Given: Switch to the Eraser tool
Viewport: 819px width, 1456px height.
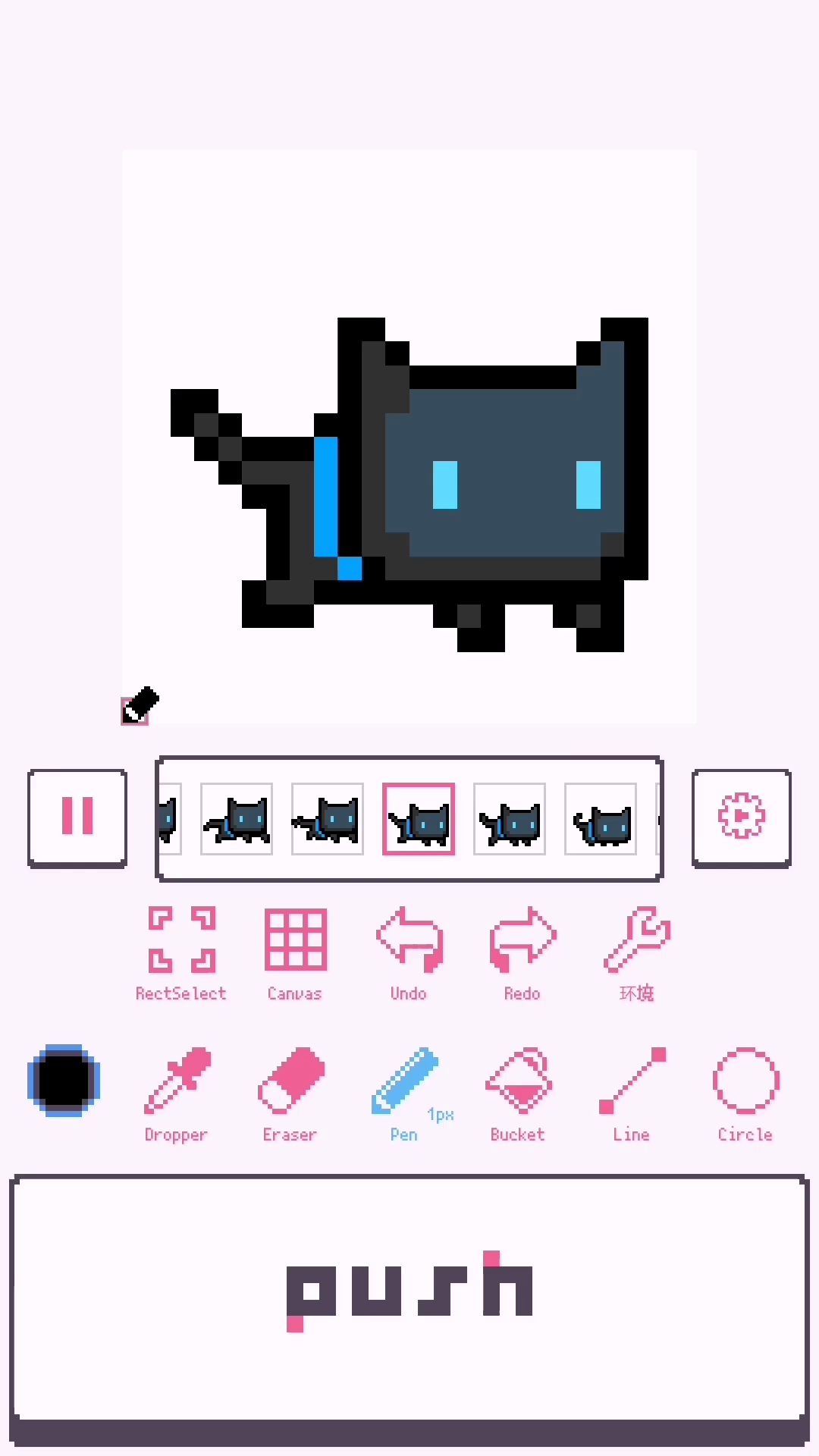Looking at the screenshot, I should tap(290, 1094).
